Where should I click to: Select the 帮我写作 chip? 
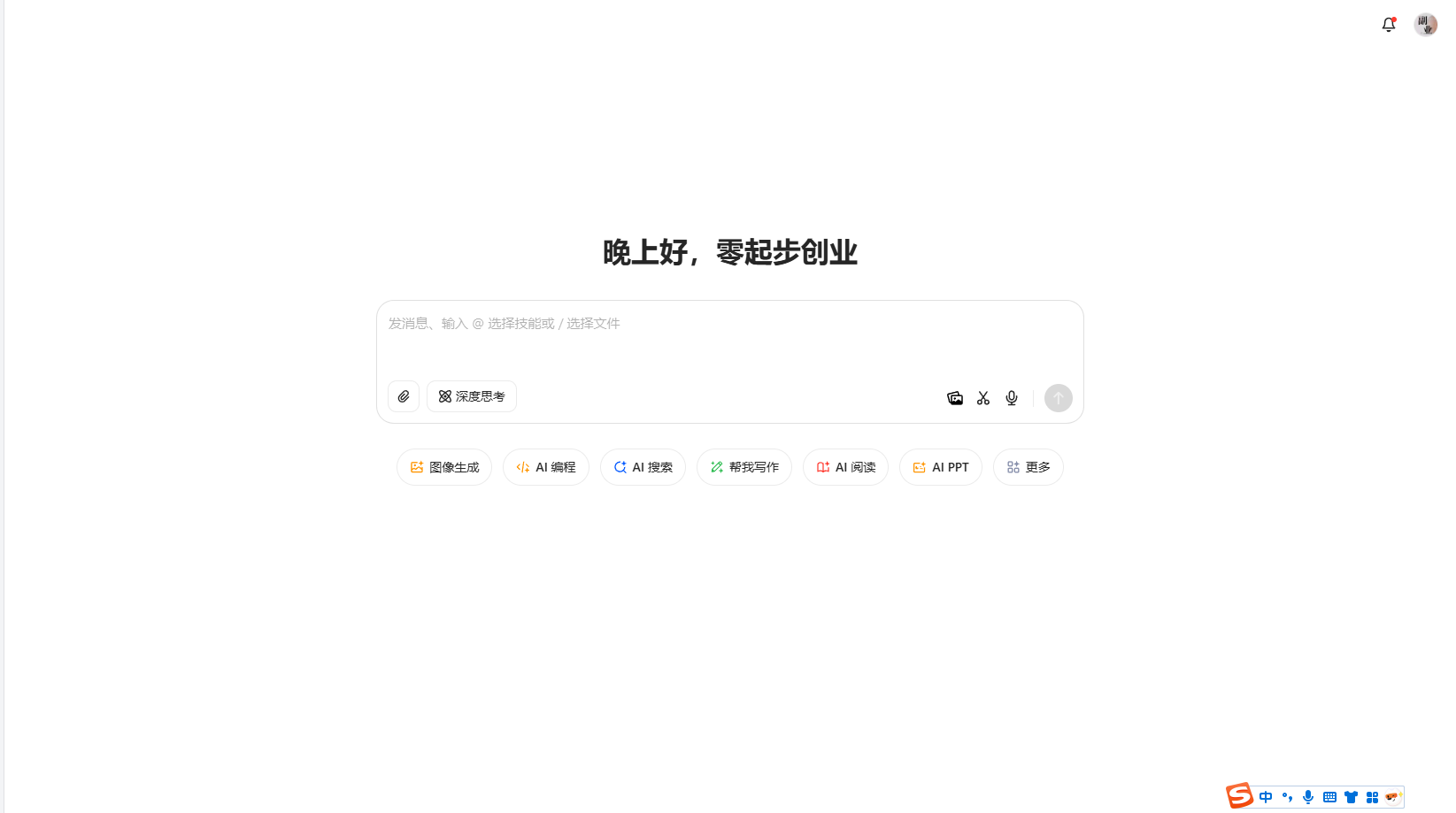[744, 467]
